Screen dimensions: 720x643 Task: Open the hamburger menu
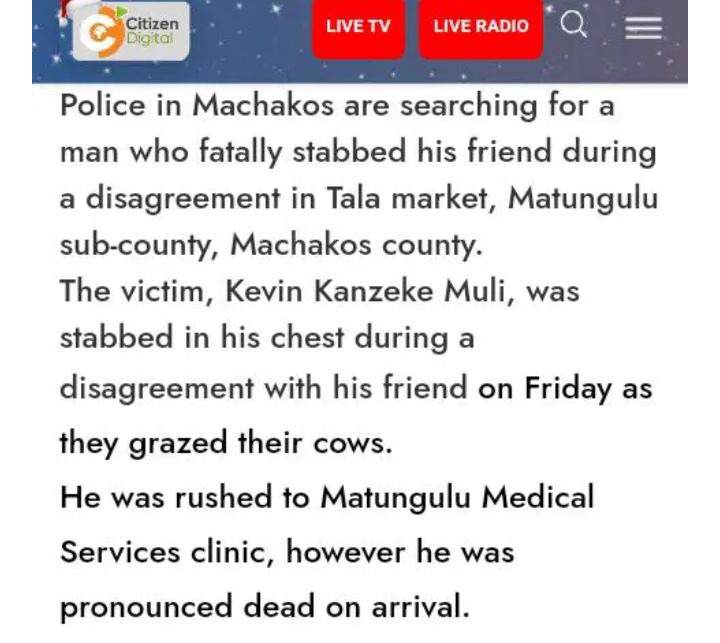[643, 27]
